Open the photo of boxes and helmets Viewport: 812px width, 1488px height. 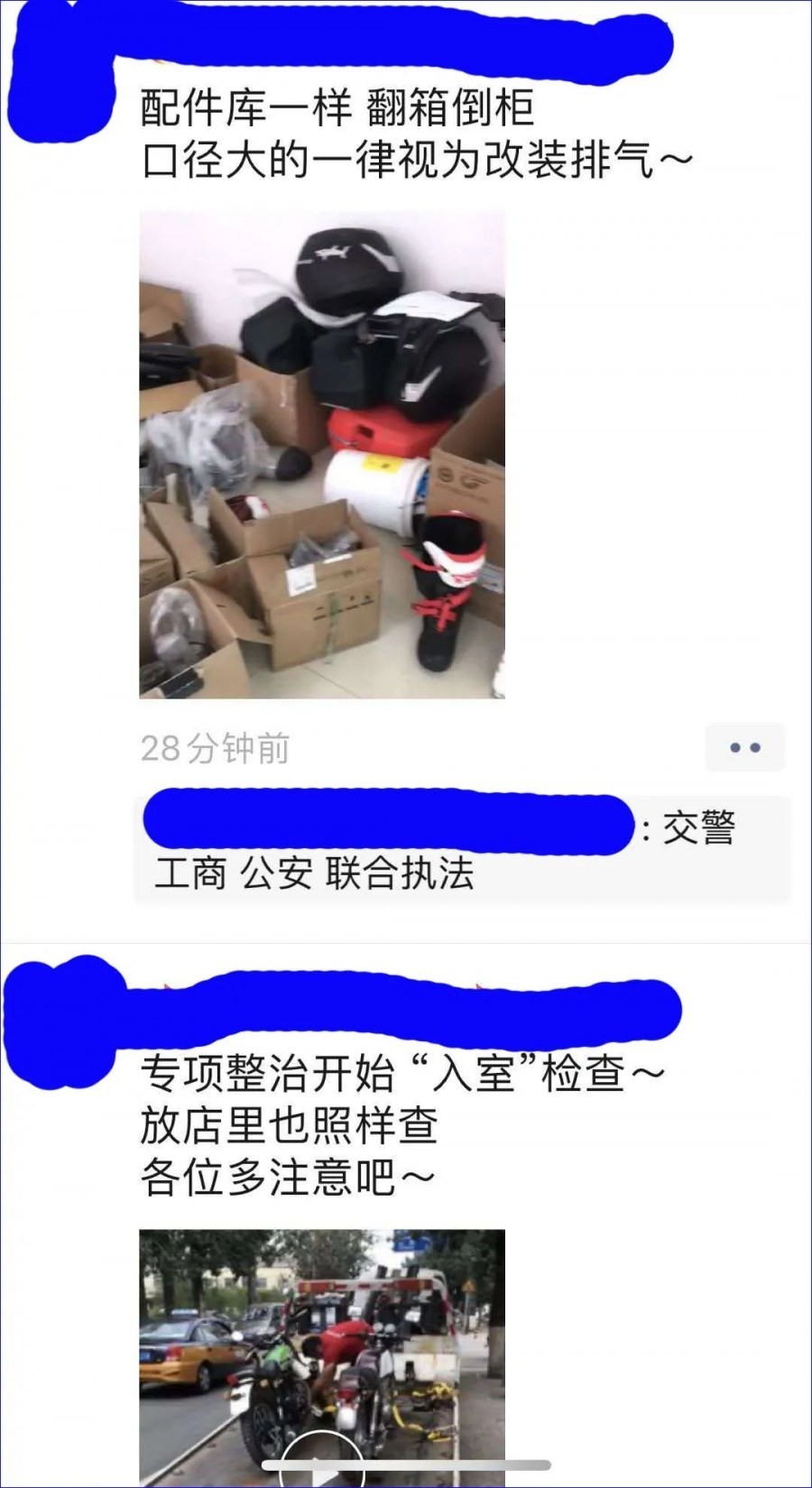[322, 454]
